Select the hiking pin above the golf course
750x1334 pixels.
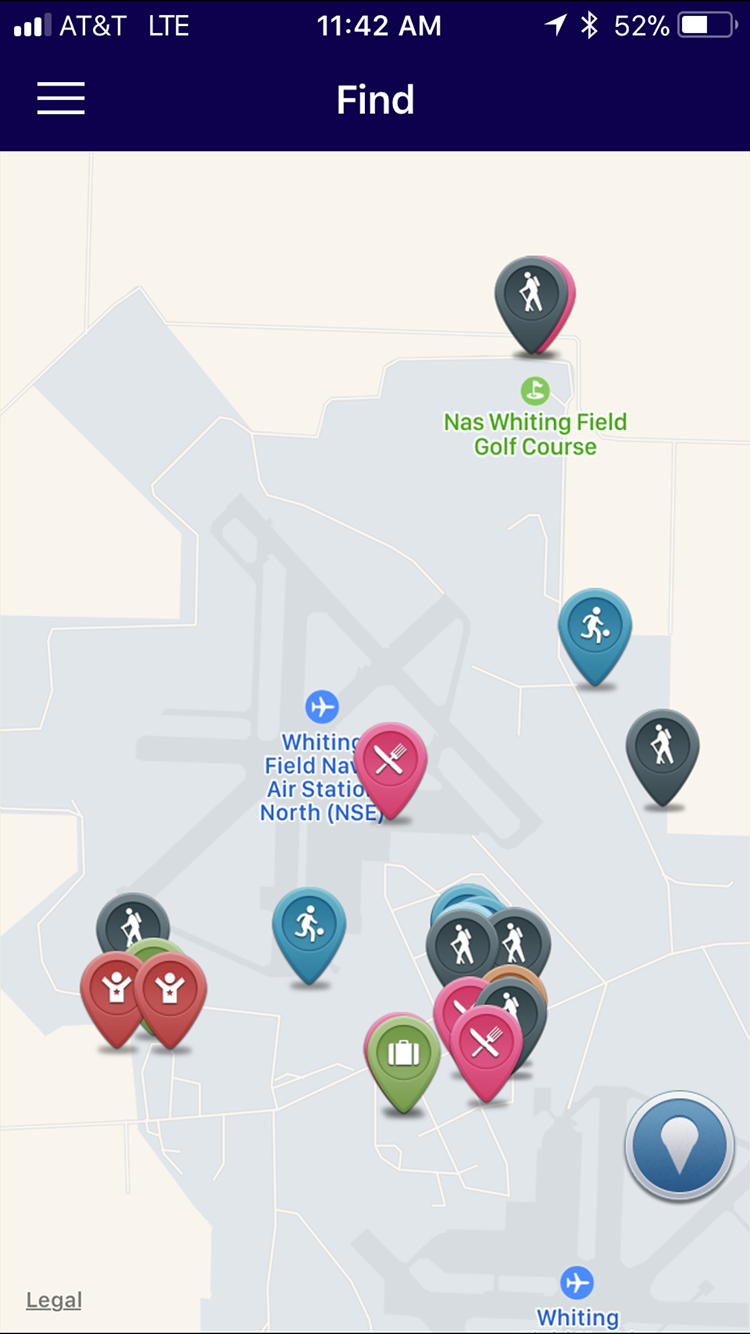coord(530,294)
